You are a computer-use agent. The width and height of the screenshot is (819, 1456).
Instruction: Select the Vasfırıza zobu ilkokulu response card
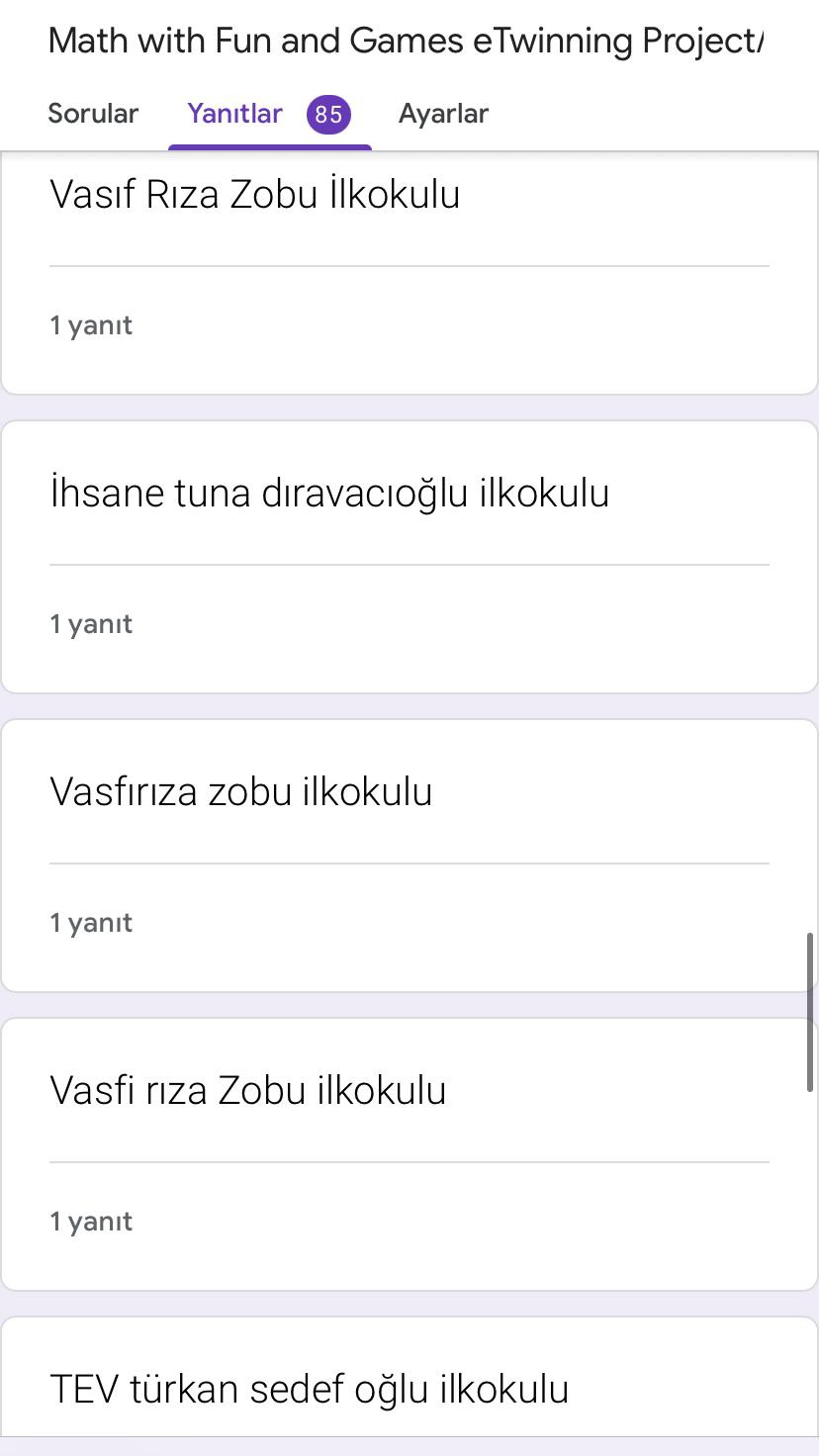[x=241, y=791]
